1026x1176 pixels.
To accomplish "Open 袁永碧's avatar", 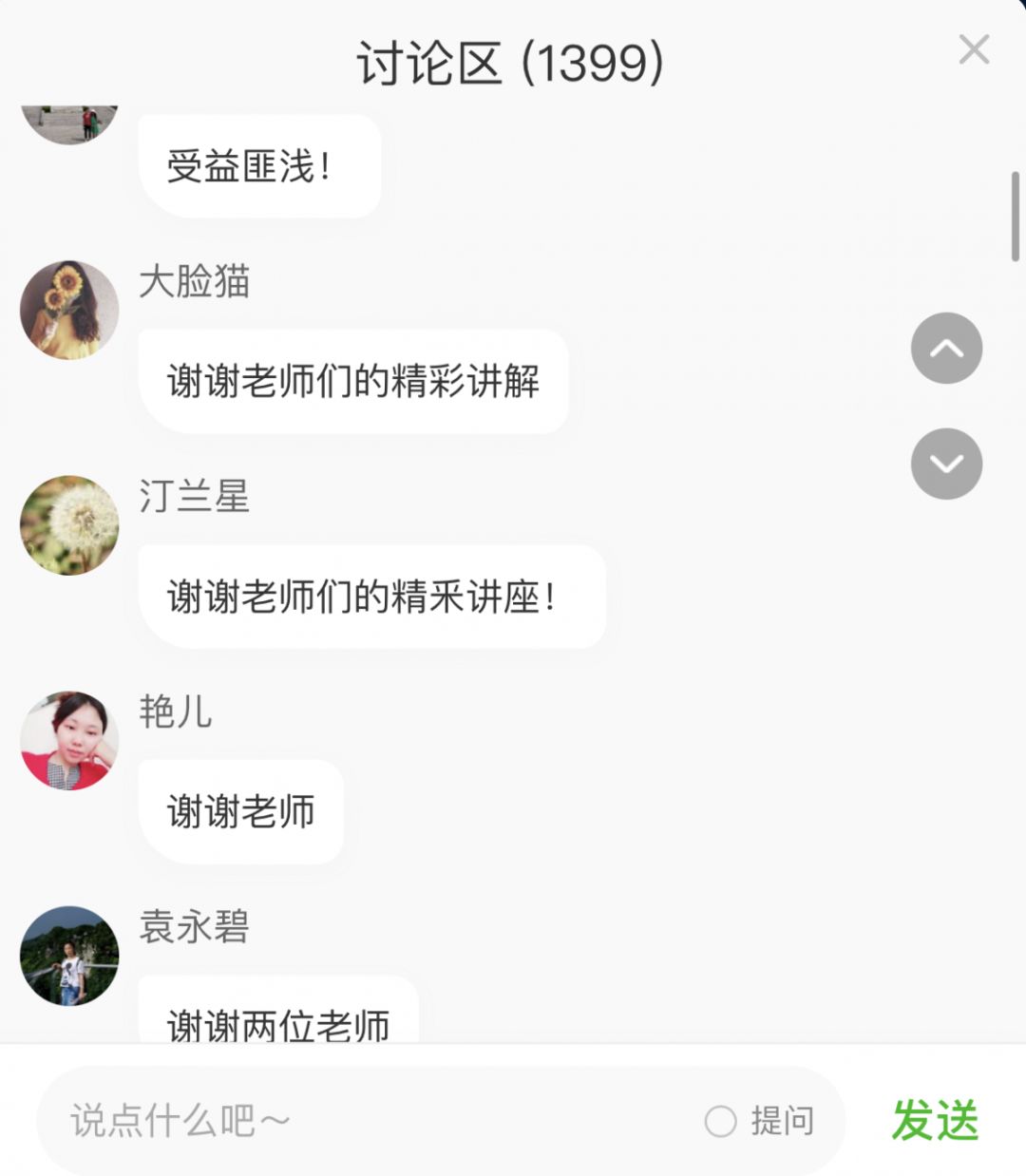I will [69, 956].
